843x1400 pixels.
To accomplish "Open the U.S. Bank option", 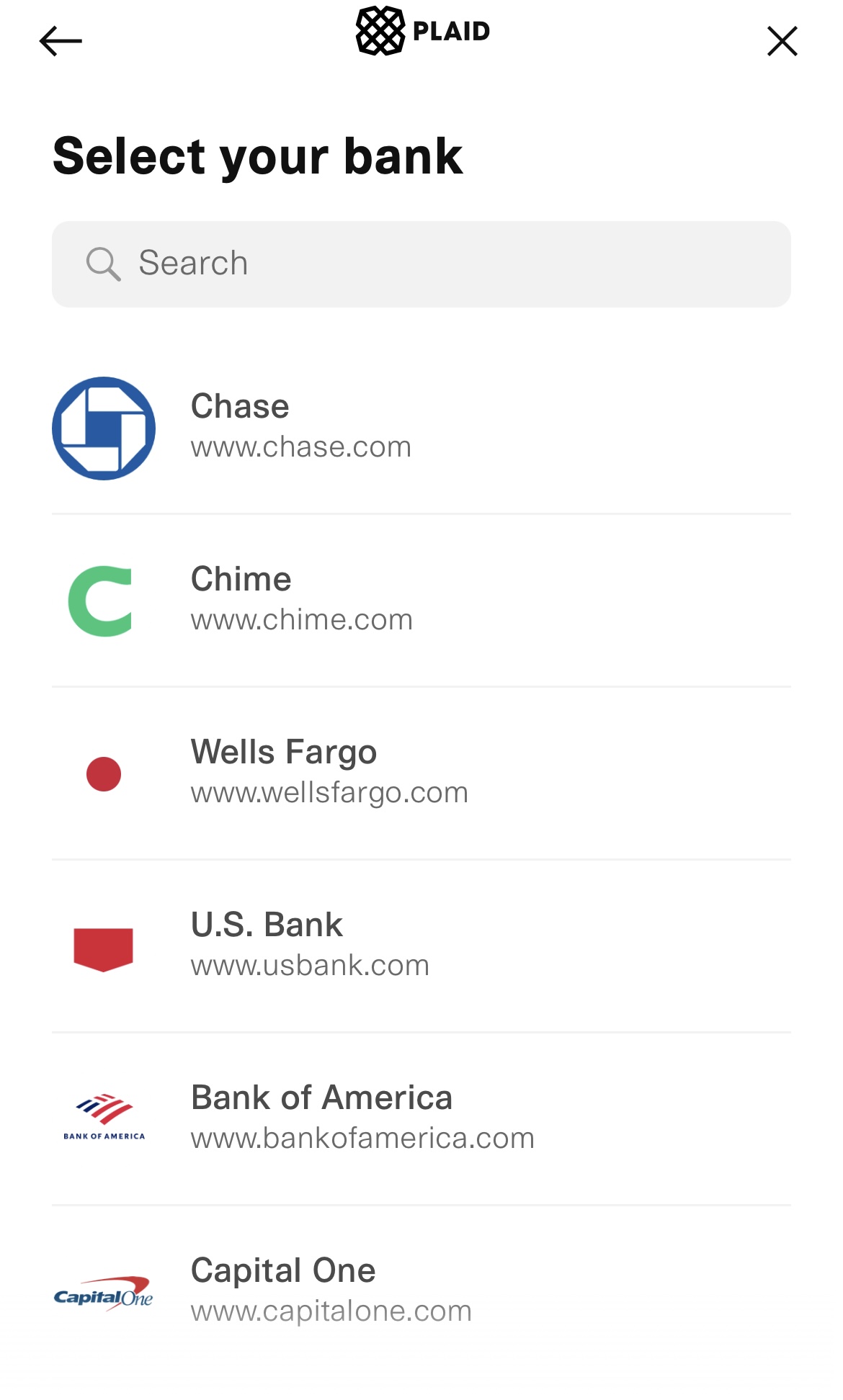I will pyautogui.click(x=421, y=946).
